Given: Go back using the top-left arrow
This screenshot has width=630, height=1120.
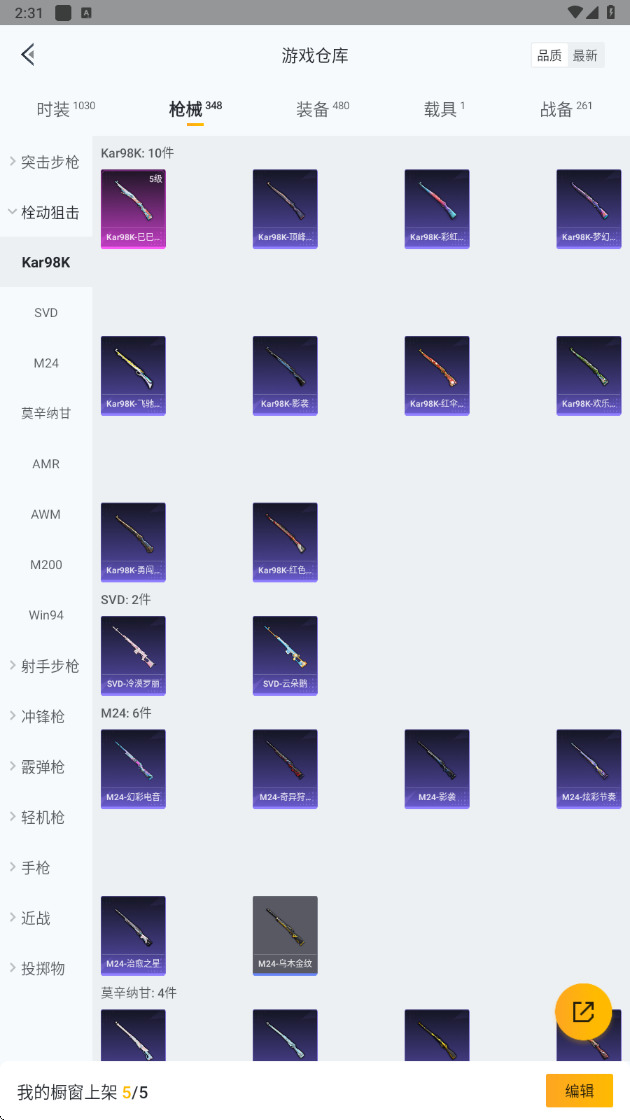Looking at the screenshot, I should click(x=29, y=54).
